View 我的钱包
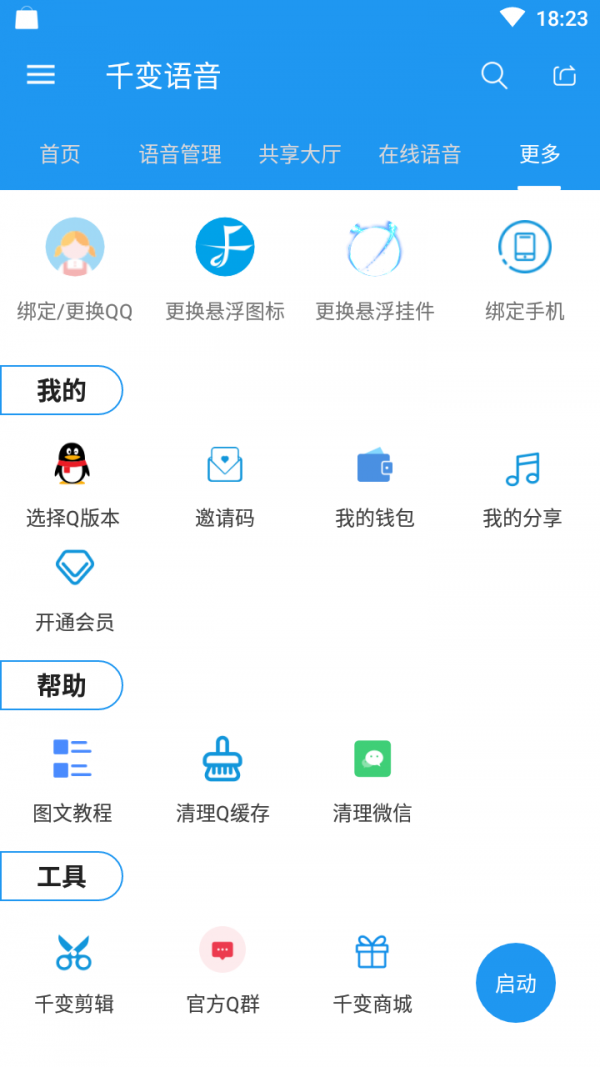 [x=375, y=485]
